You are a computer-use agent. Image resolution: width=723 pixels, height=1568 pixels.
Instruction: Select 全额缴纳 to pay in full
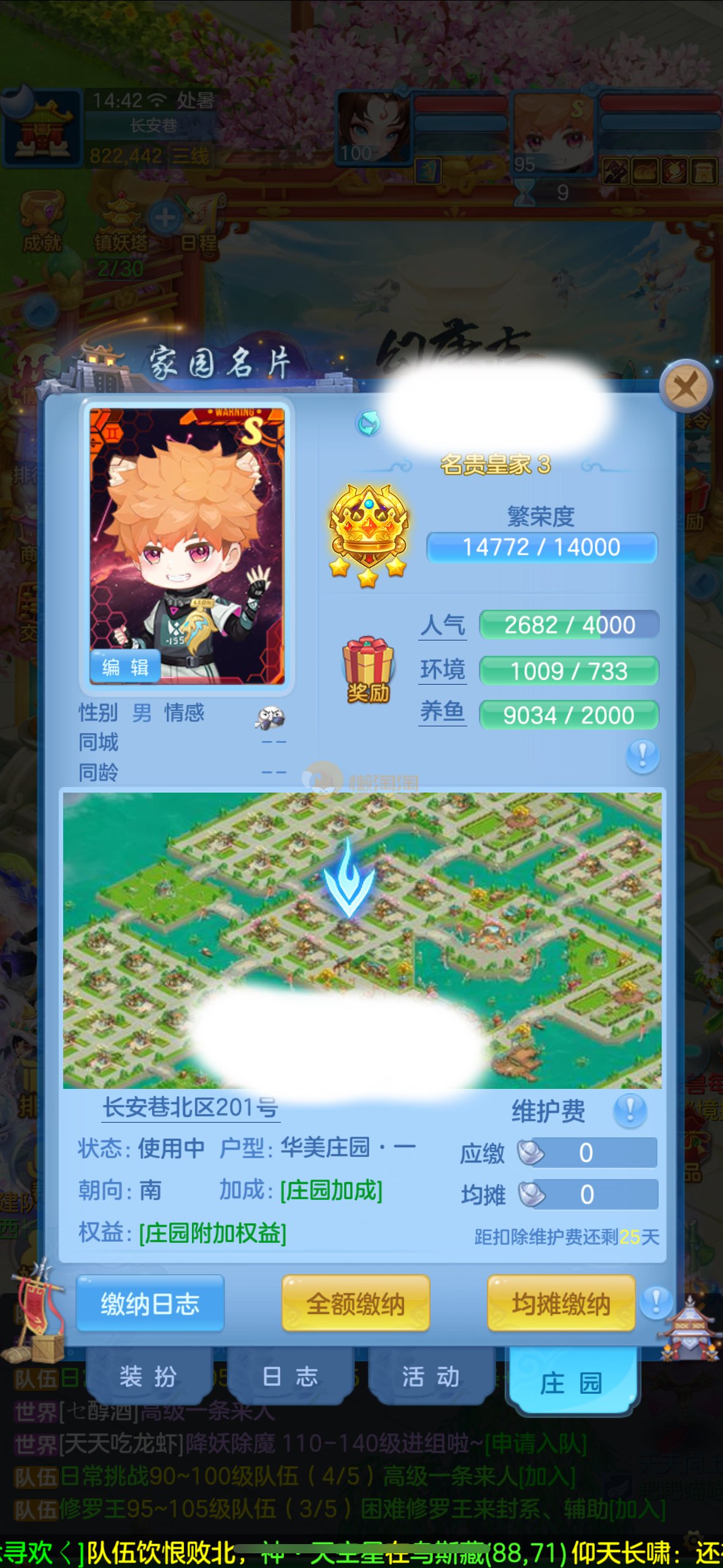[355, 1304]
